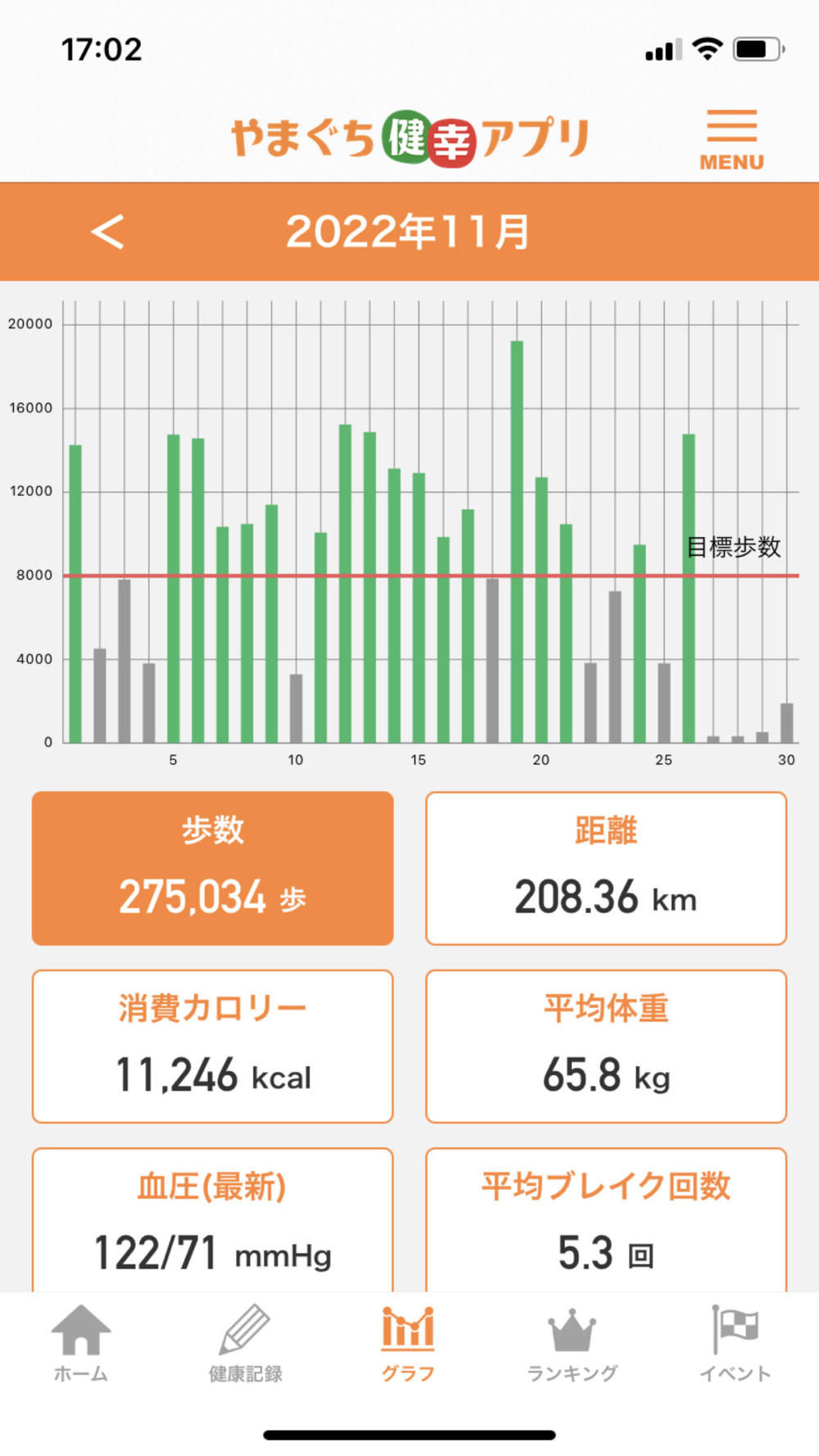Open the MENU hamburger button
This screenshot has height=1456, width=819.
click(731, 138)
